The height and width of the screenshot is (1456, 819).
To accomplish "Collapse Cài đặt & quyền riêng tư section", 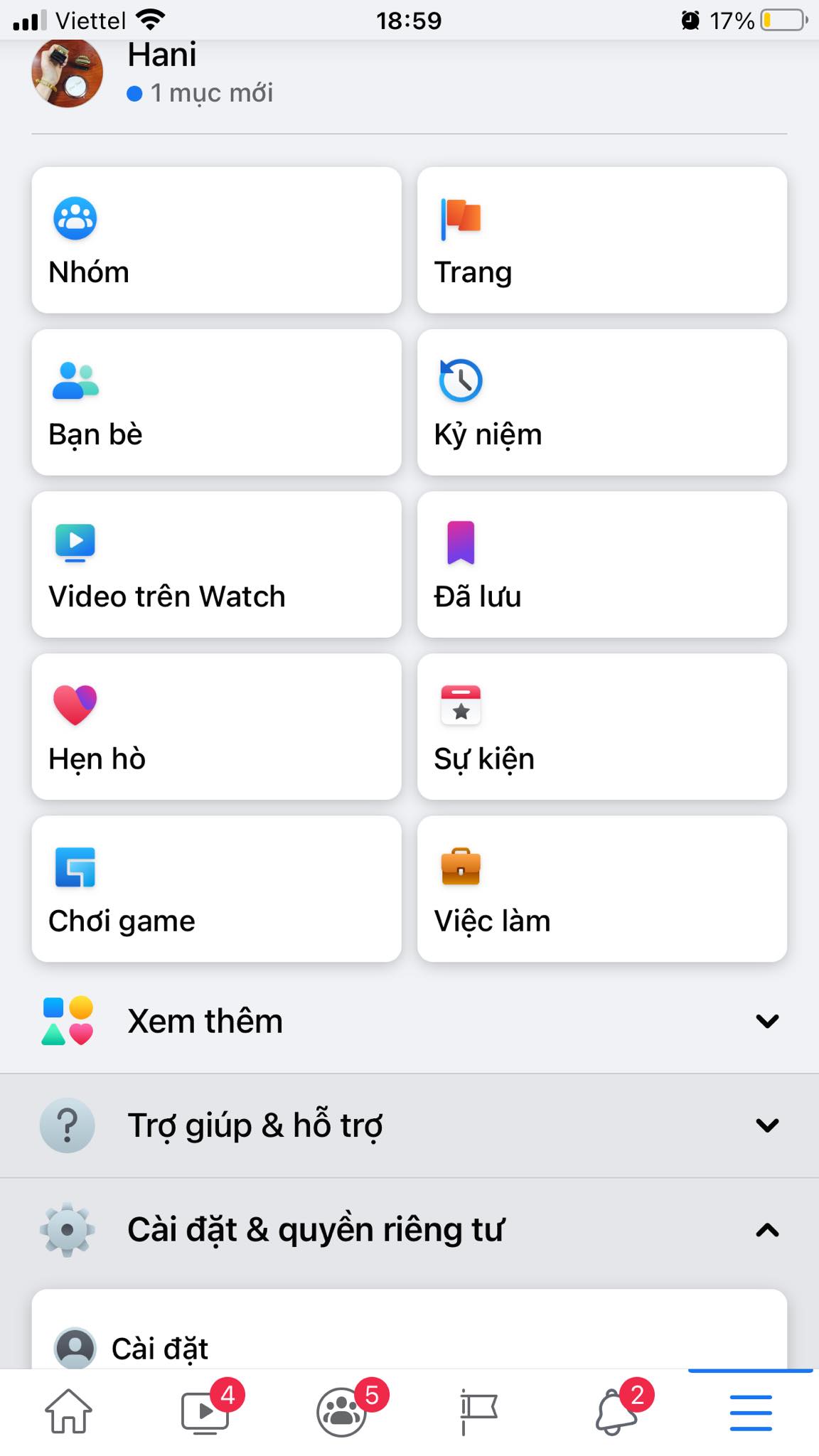I will click(409, 1229).
